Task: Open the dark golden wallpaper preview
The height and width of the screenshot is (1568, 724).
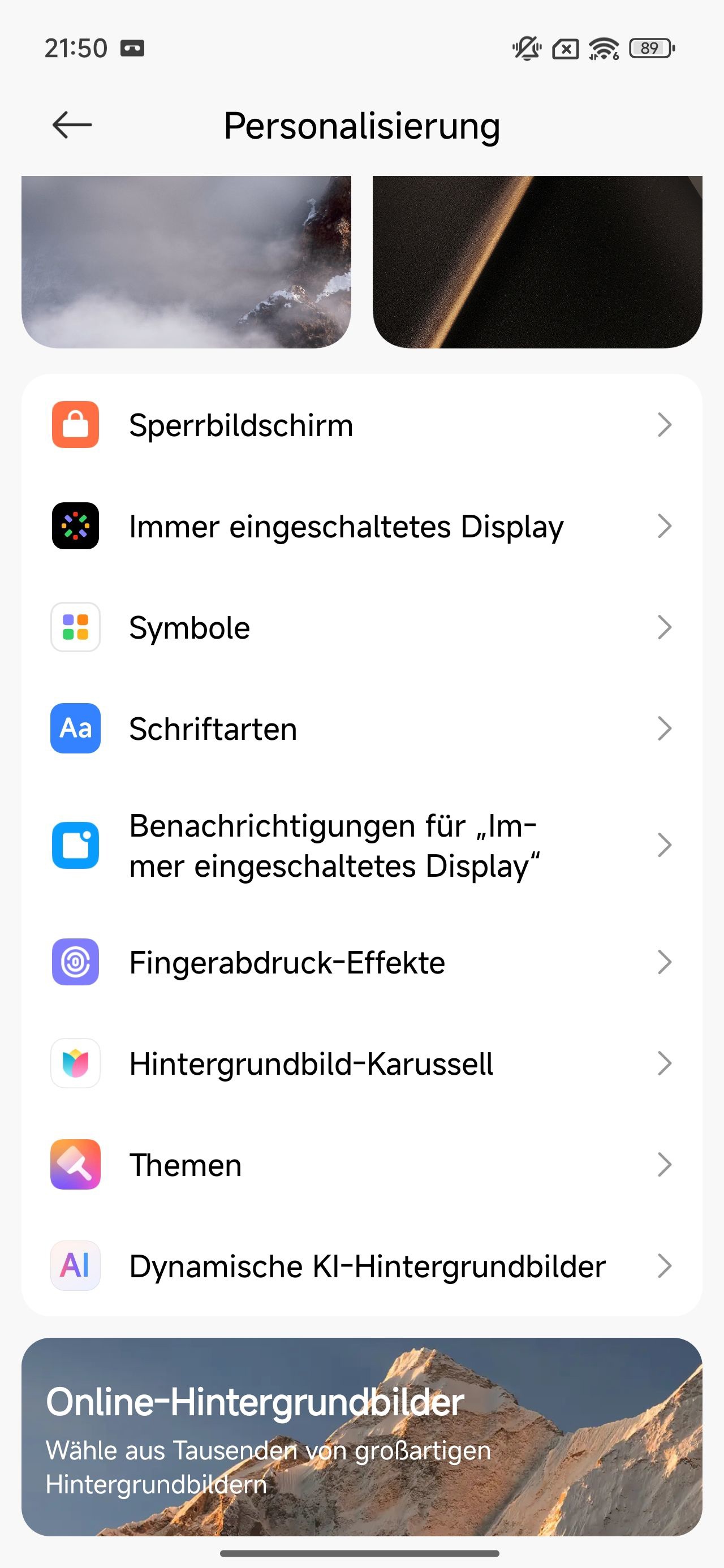Action: pos(537,262)
